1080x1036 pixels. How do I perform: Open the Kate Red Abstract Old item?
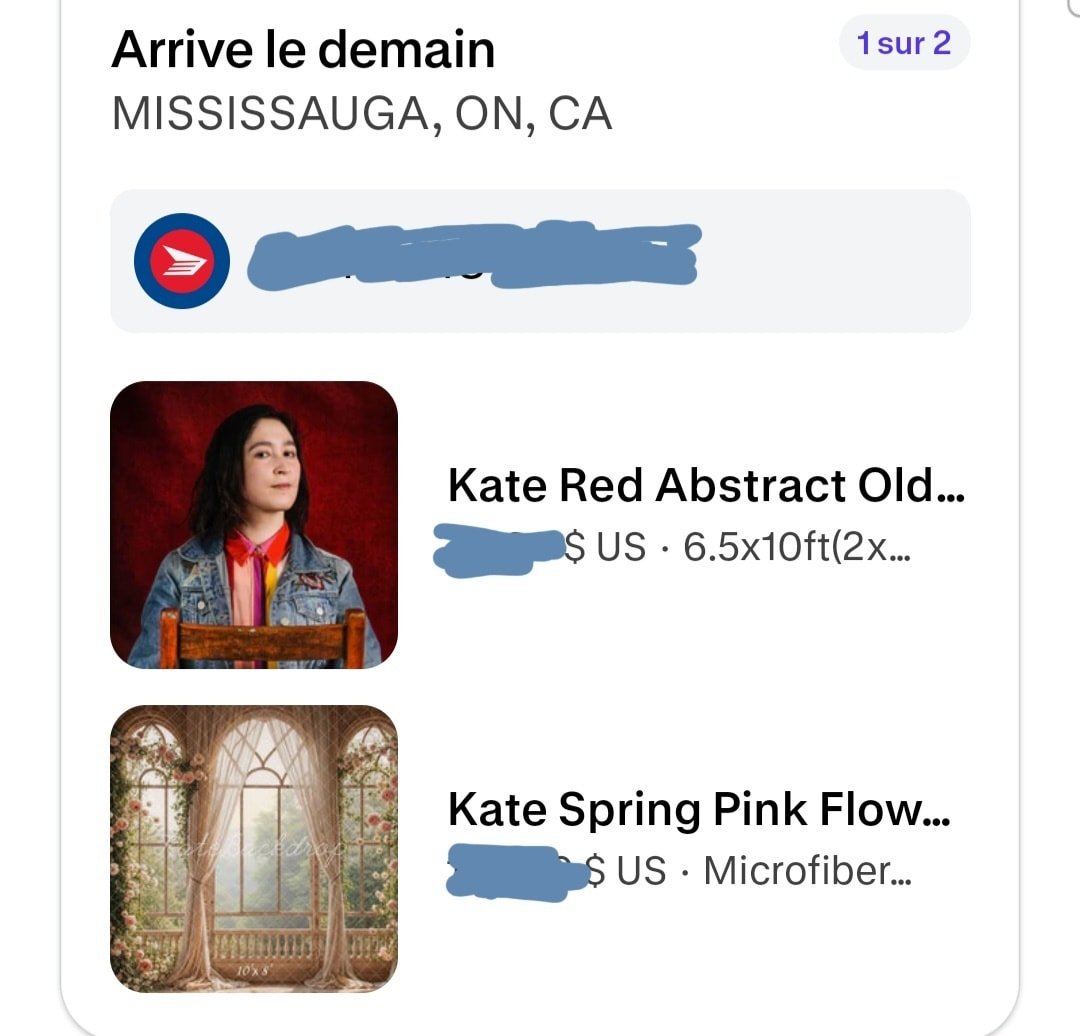coord(705,487)
